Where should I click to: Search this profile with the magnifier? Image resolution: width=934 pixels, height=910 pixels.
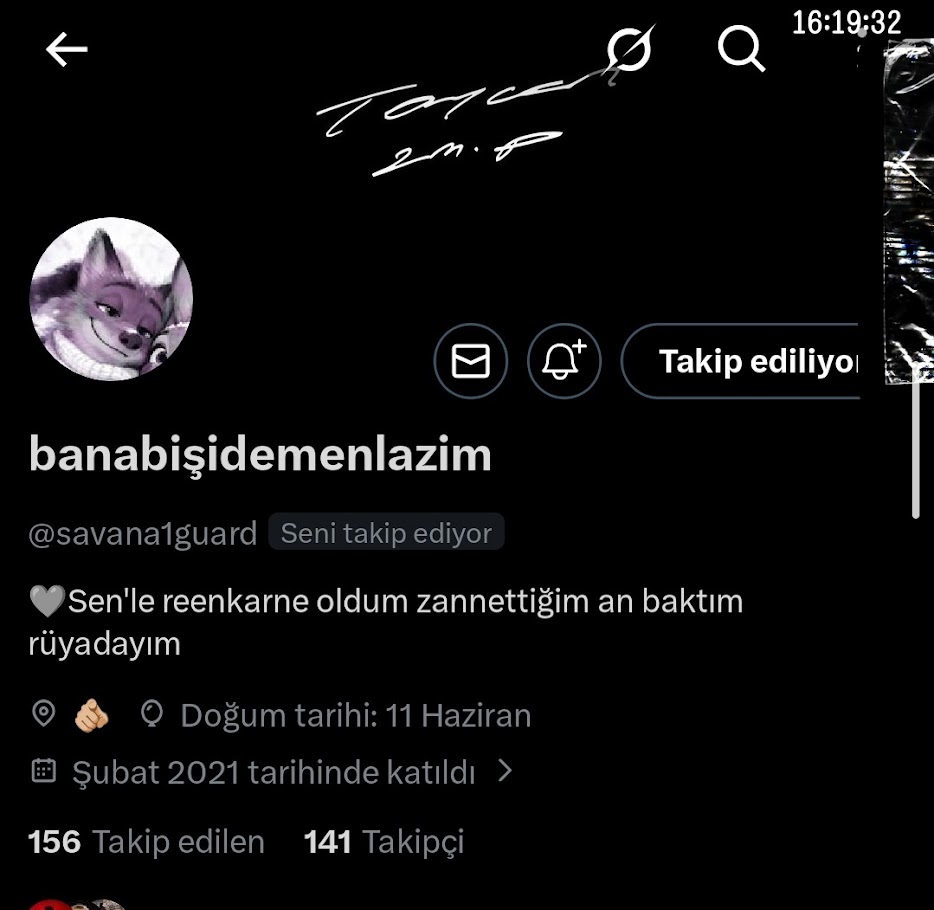click(741, 48)
